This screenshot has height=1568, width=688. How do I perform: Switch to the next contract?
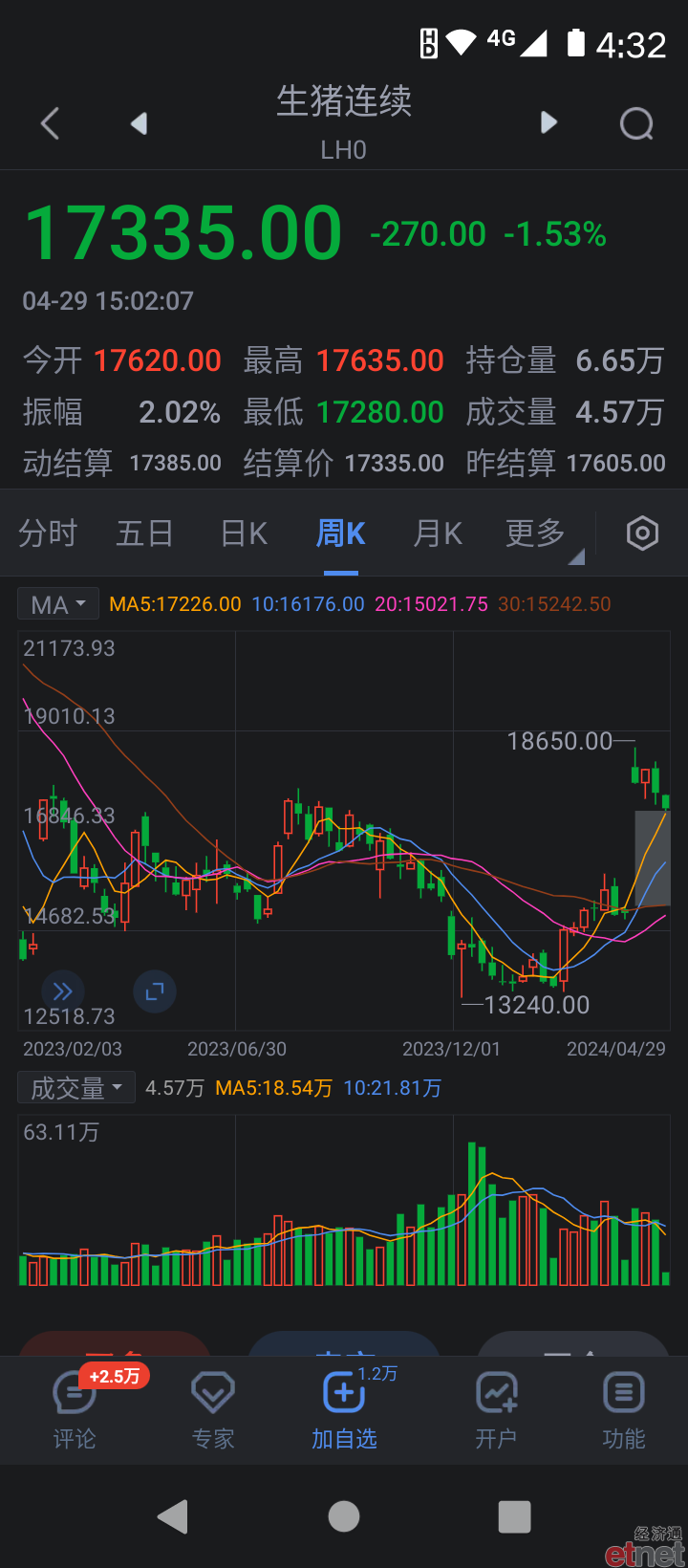coord(548,122)
